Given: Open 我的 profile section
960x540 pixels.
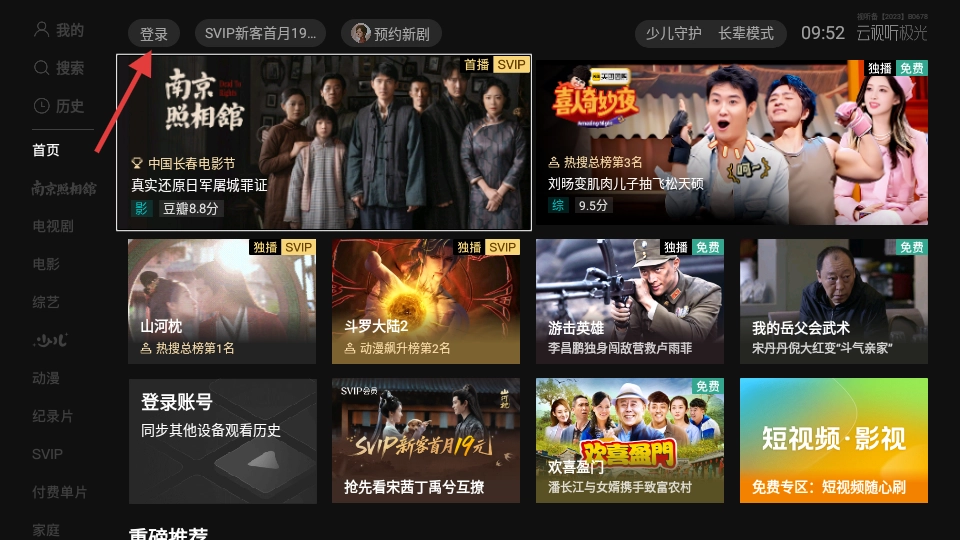Looking at the screenshot, I should tap(59, 30).
